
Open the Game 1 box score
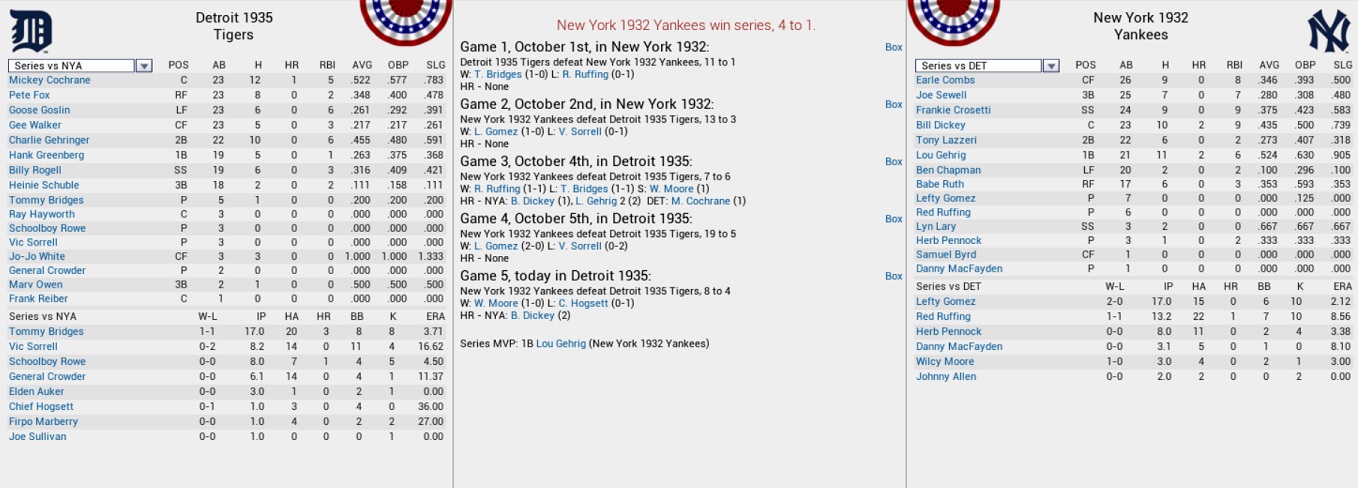click(893, 47)
